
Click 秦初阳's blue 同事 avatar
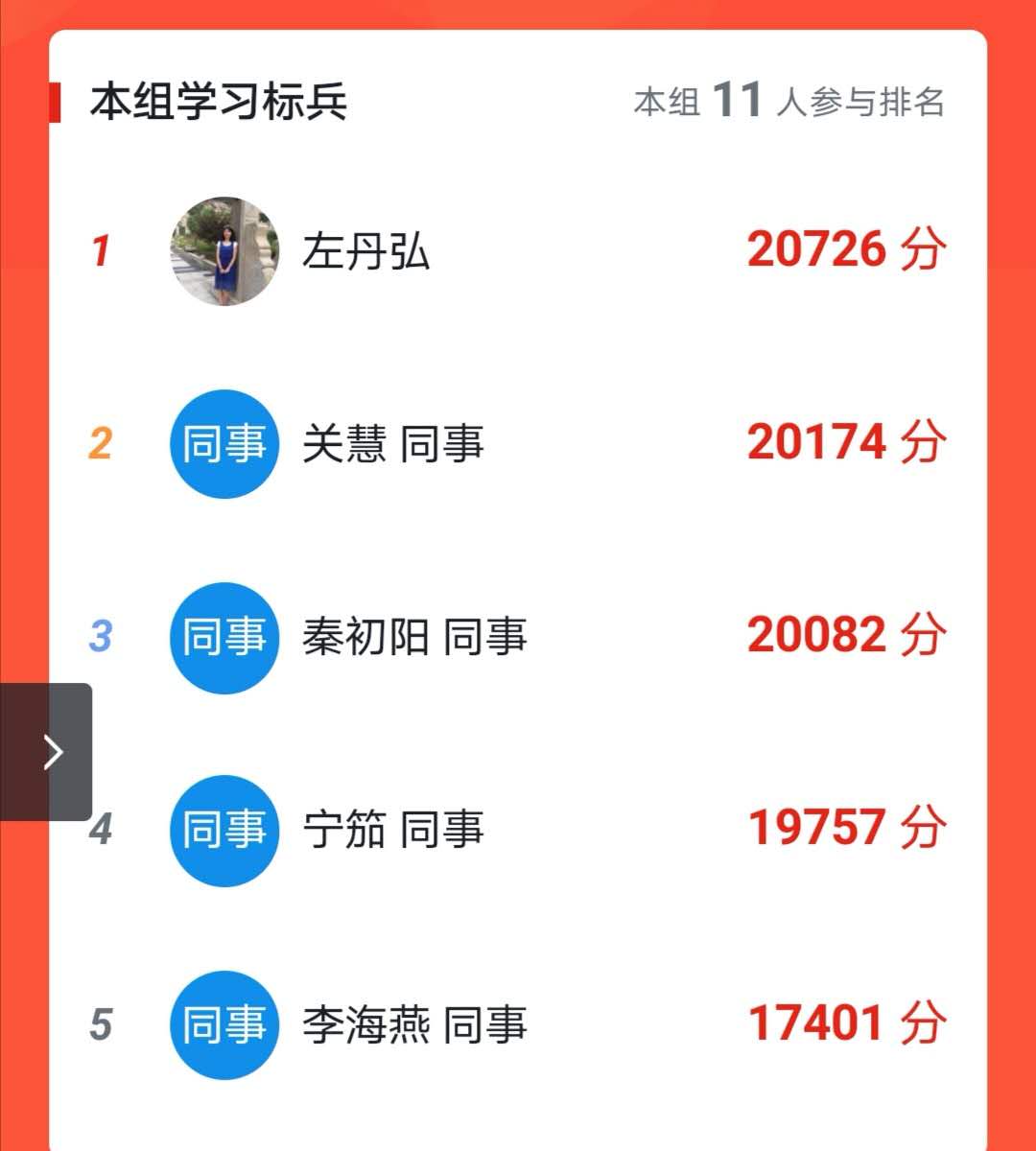[x=224, y=638]
